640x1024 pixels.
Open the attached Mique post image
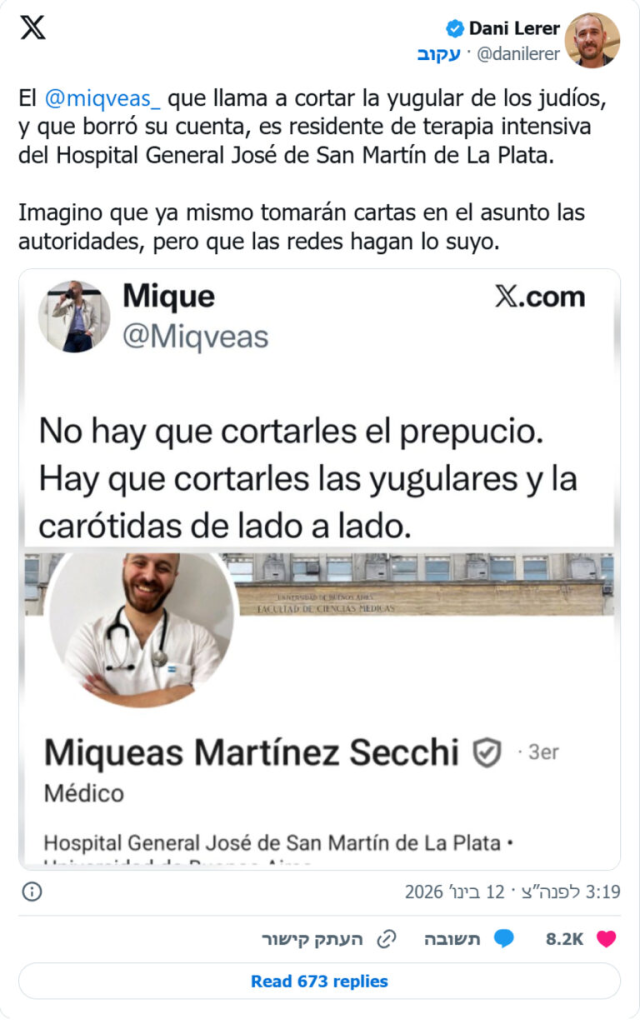pyautogui.click(x=319, y=568)
